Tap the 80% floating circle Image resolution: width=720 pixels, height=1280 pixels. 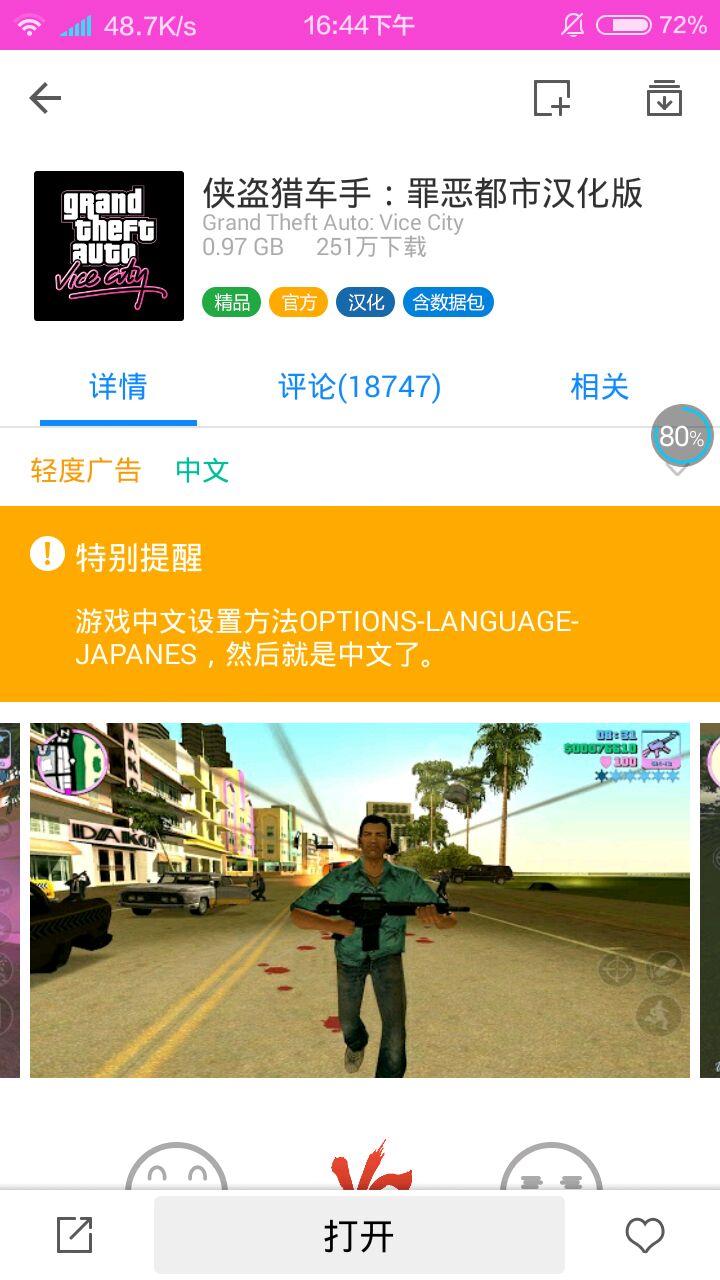point(682,436)
